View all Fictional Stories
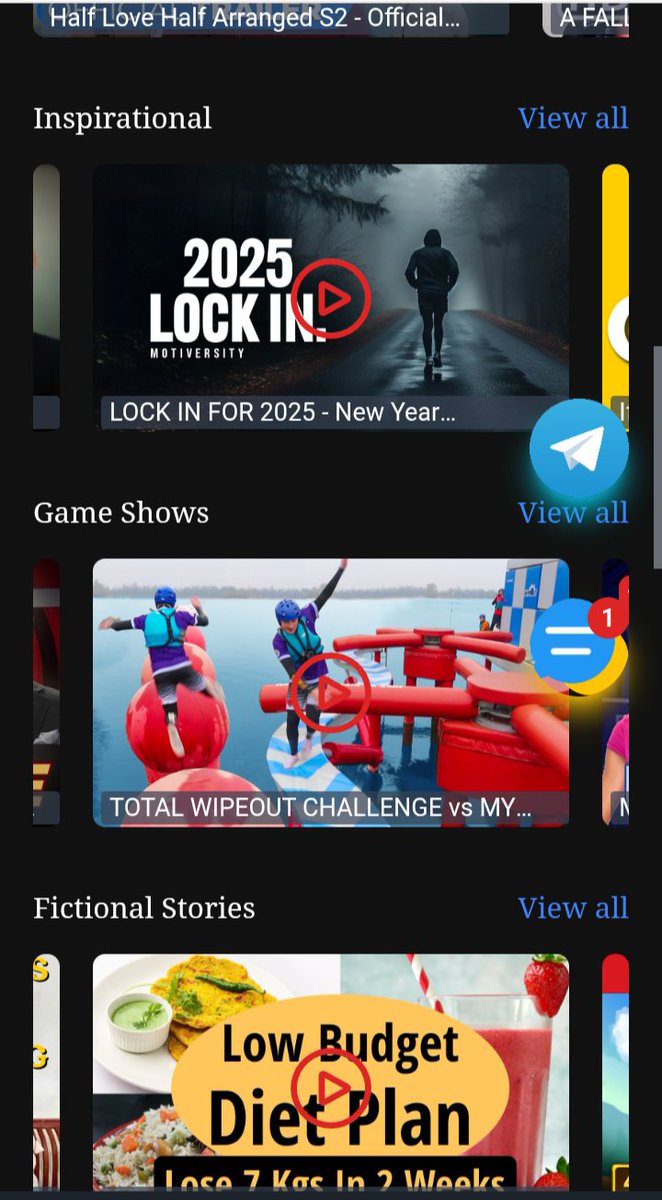This screenshot has width=662, height=1200. (x=573, y=908)
